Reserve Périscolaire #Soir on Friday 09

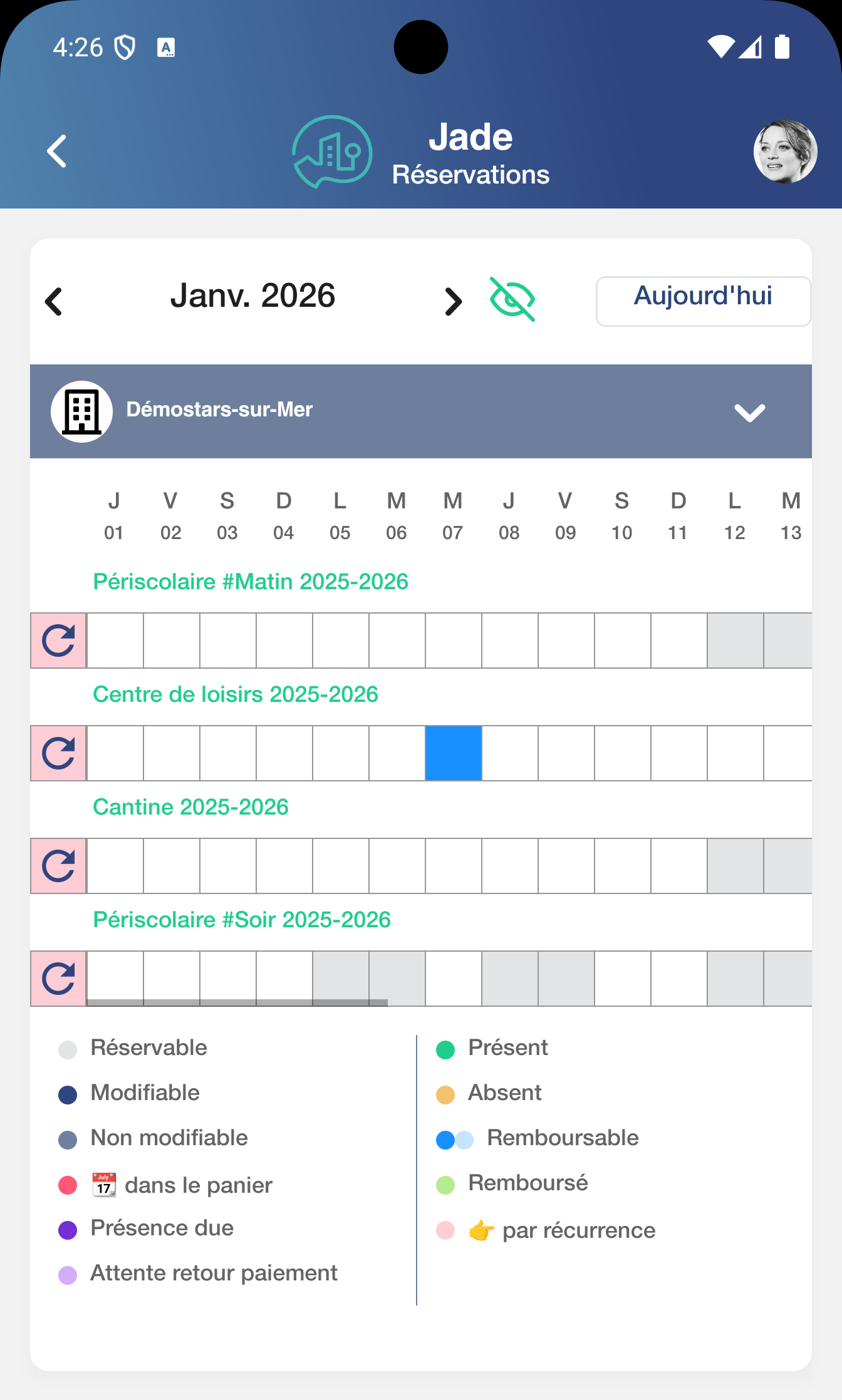(566, 979)
